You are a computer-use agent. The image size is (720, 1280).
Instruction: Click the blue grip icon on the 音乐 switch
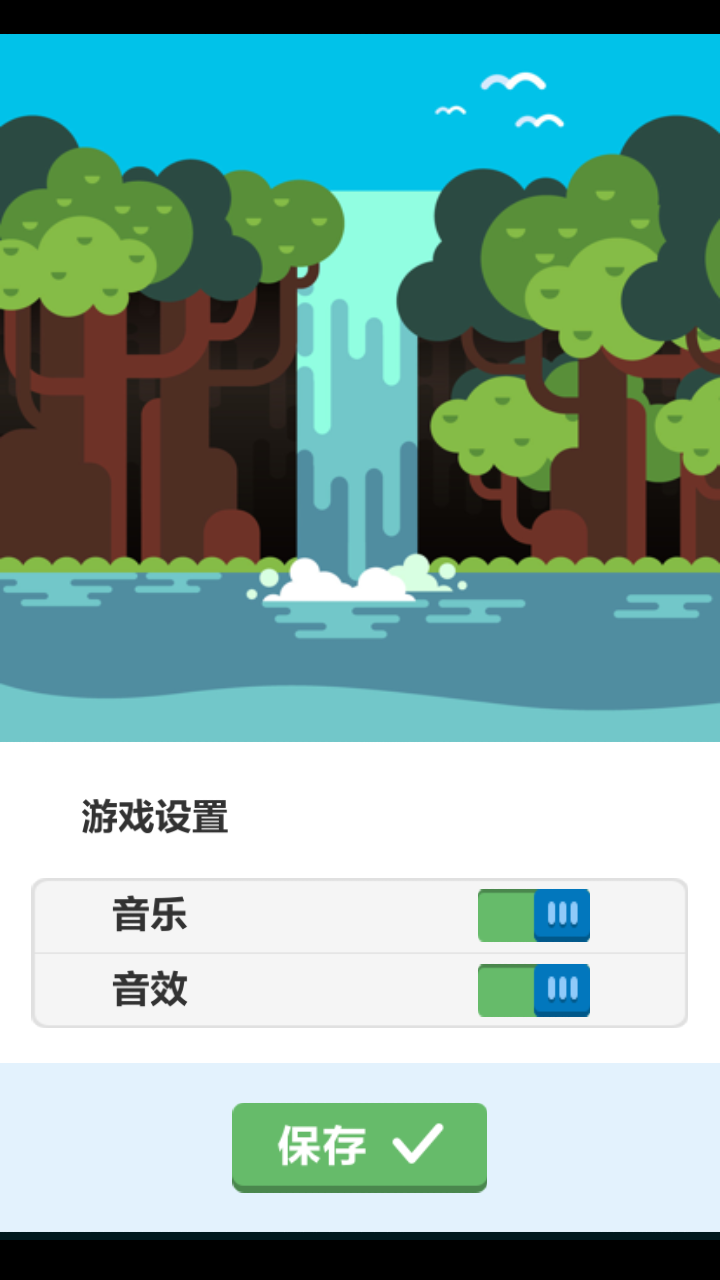[563, 915]
